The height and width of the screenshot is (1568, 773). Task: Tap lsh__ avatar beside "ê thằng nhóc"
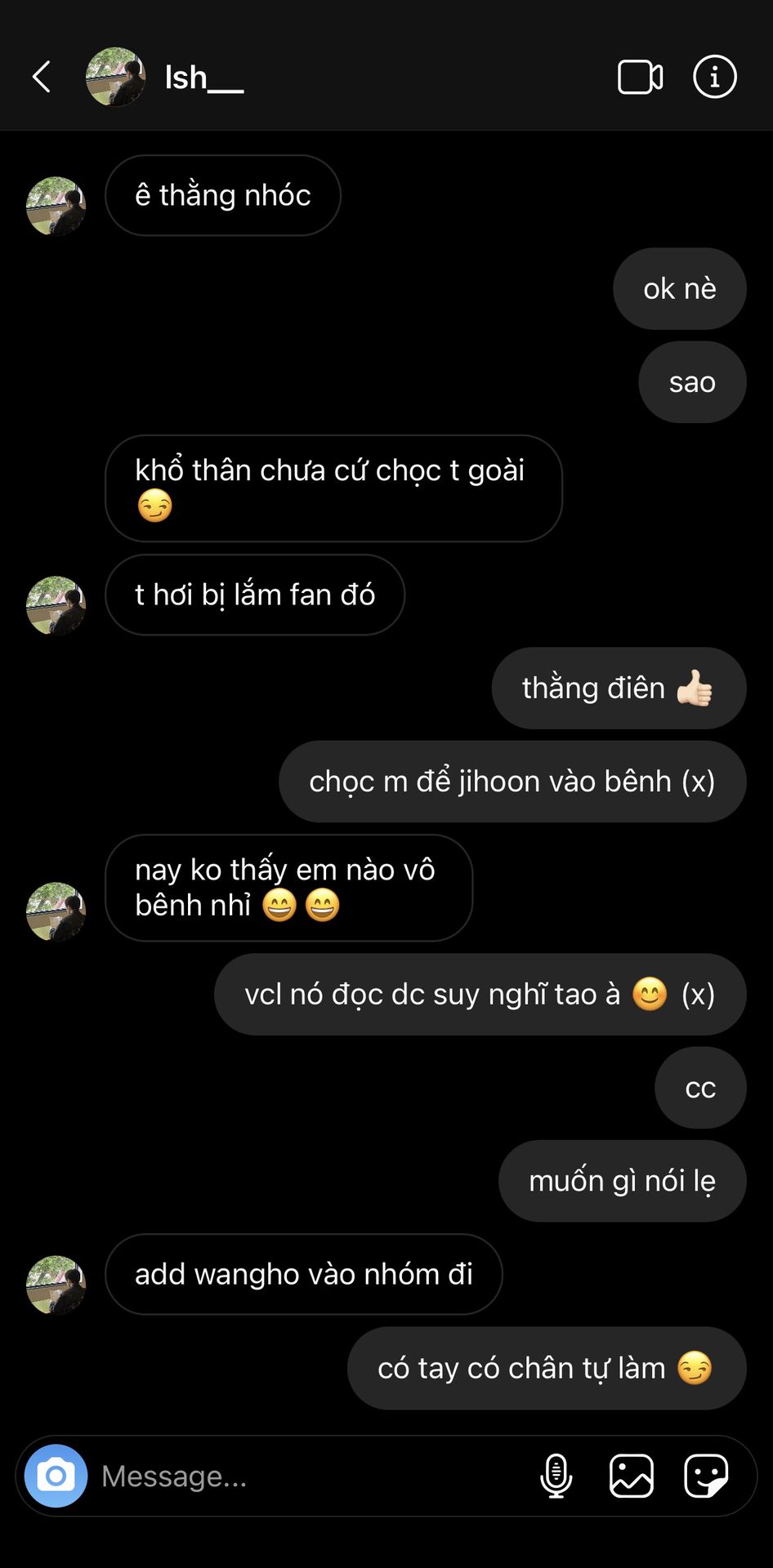56,206
